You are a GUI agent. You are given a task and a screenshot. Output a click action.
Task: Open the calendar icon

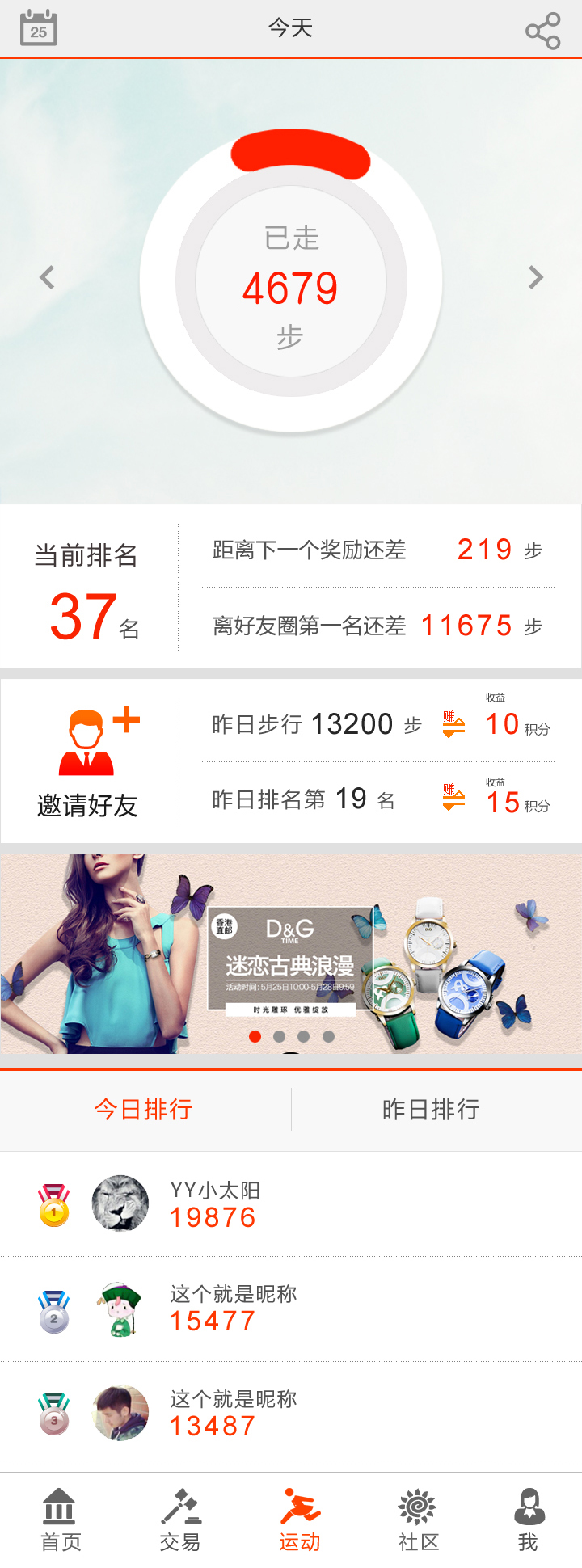pos(38,28)
